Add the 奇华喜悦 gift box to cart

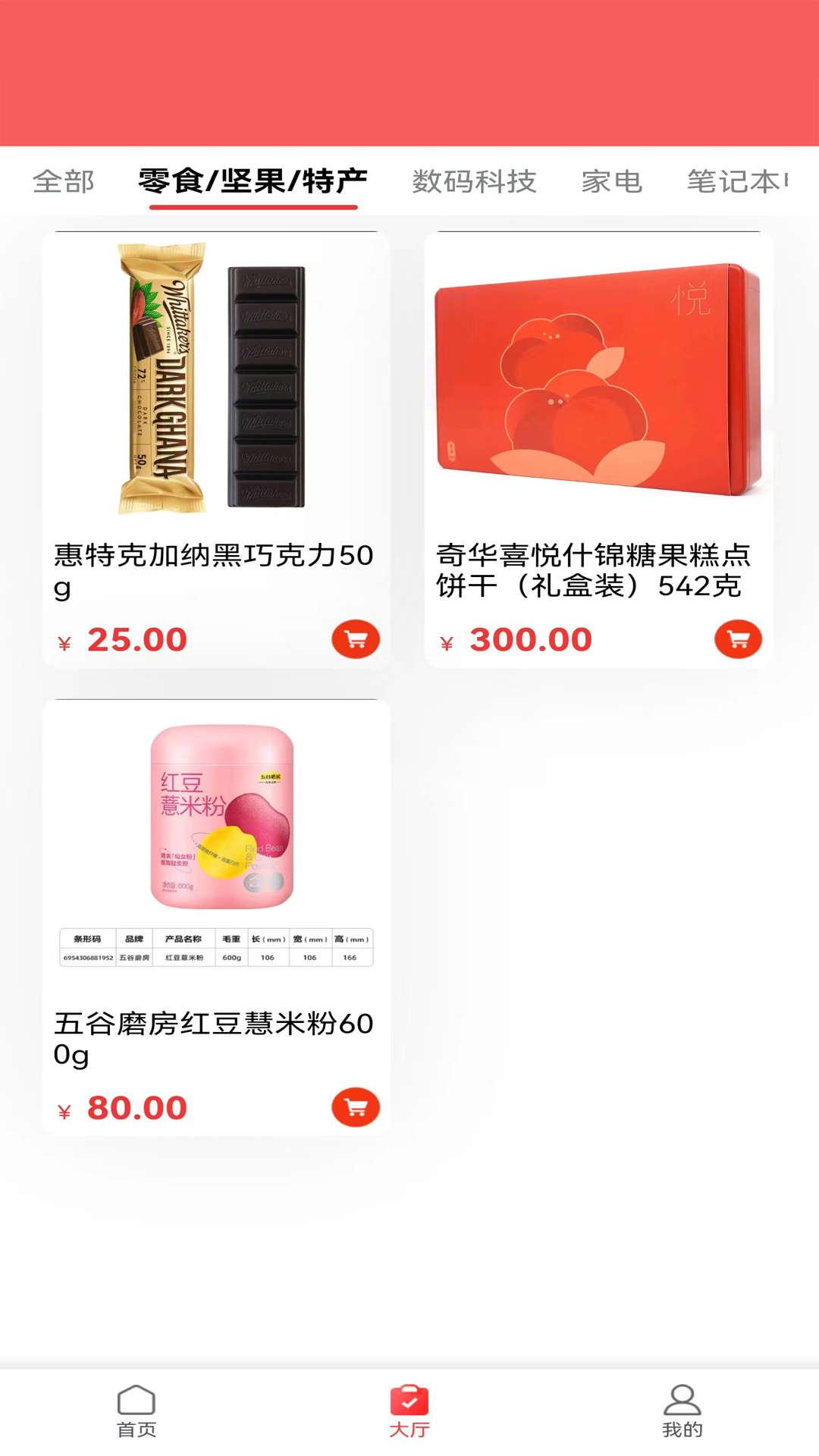738,639
